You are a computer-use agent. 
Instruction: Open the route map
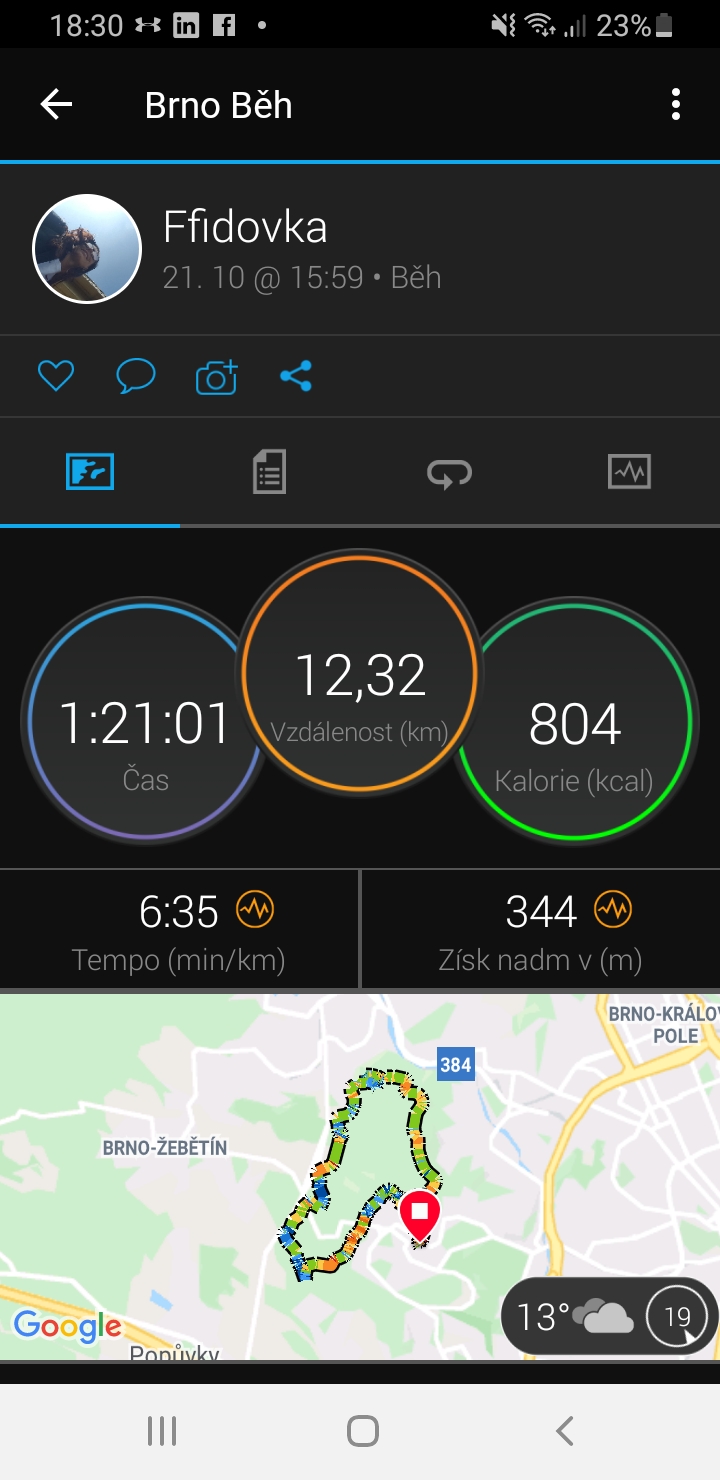(360, 1176)
